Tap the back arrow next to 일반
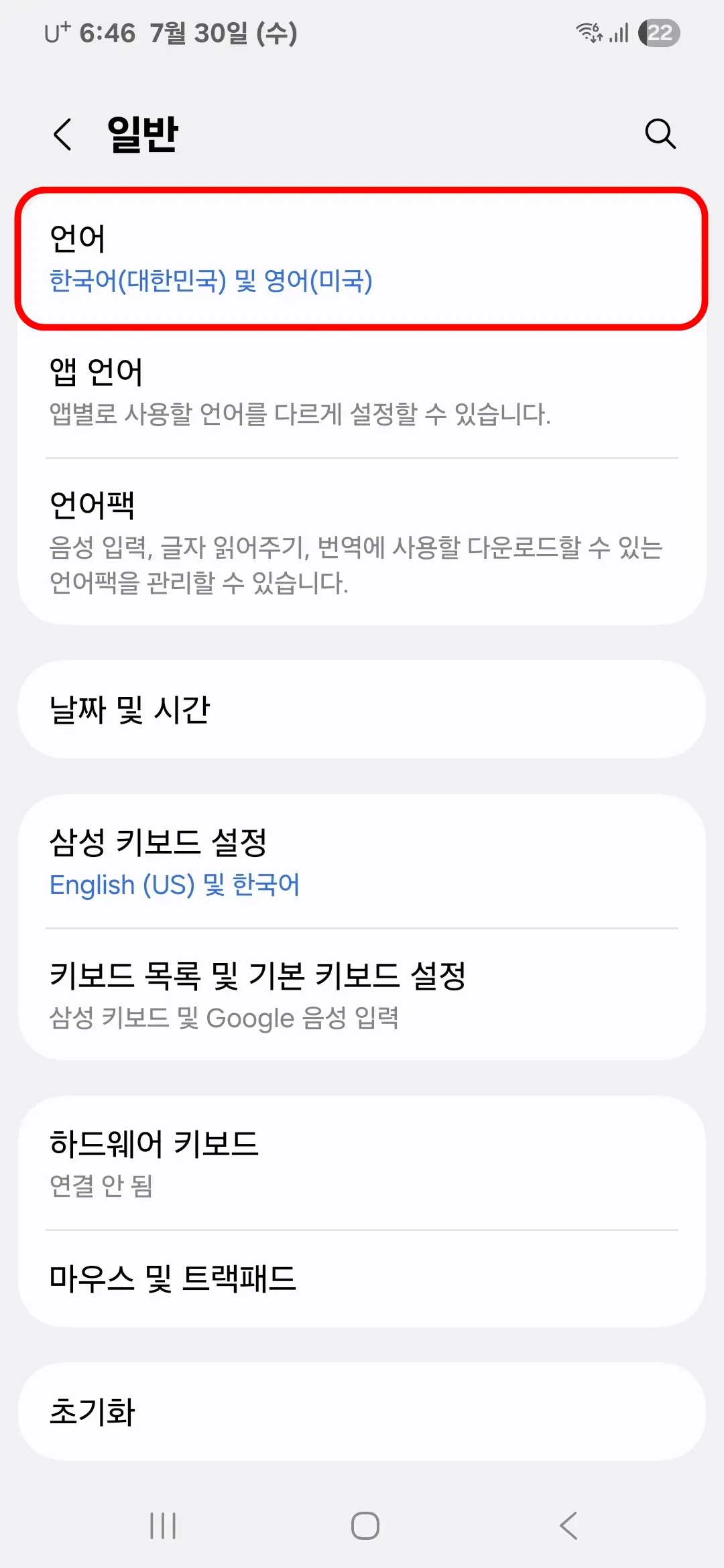The width and height of the screenshot is (724, 1568). (x=62, y=134)
